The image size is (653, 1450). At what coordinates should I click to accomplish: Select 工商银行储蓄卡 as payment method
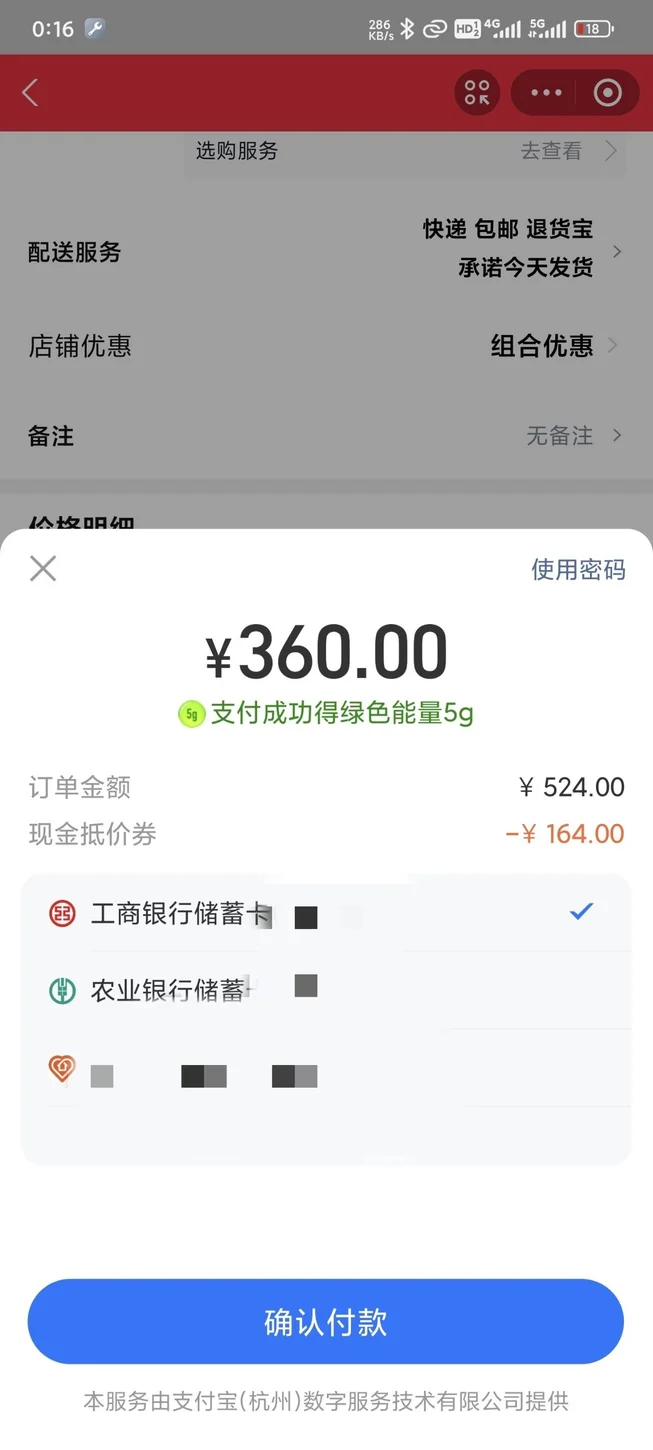325,913
